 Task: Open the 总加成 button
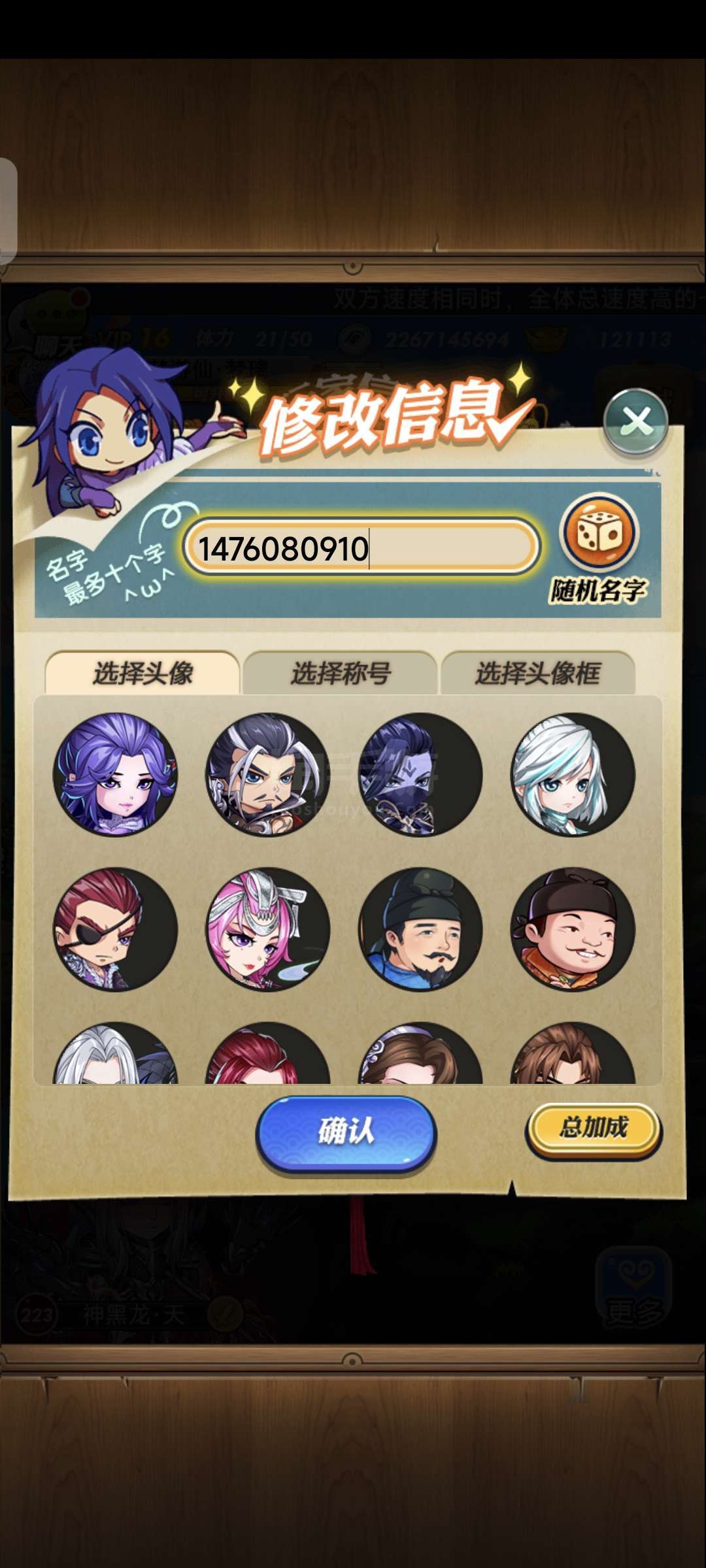pyautogui.click(x=594, y=1128)
